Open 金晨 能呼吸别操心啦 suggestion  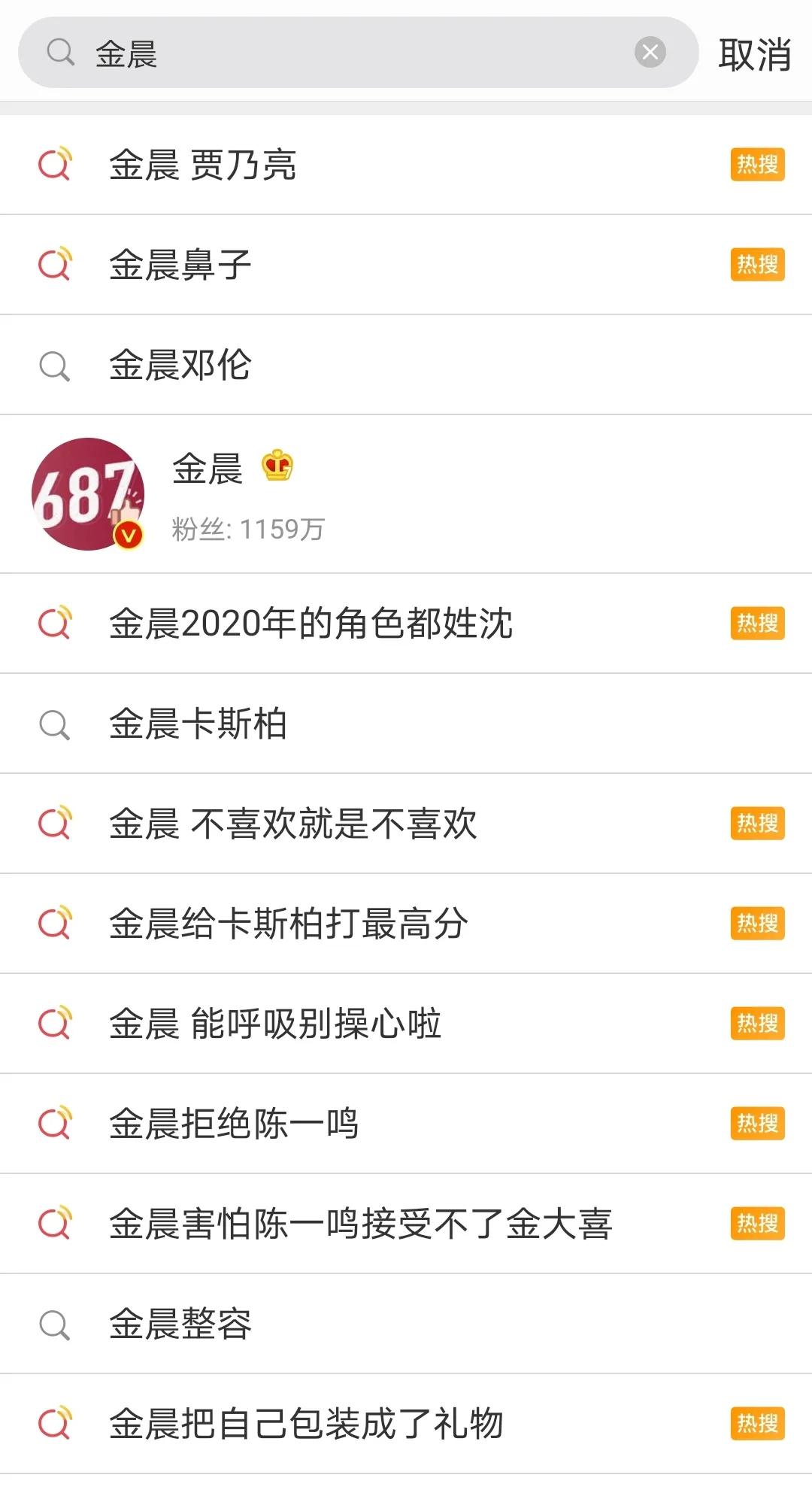click(x=406, y=1024)
